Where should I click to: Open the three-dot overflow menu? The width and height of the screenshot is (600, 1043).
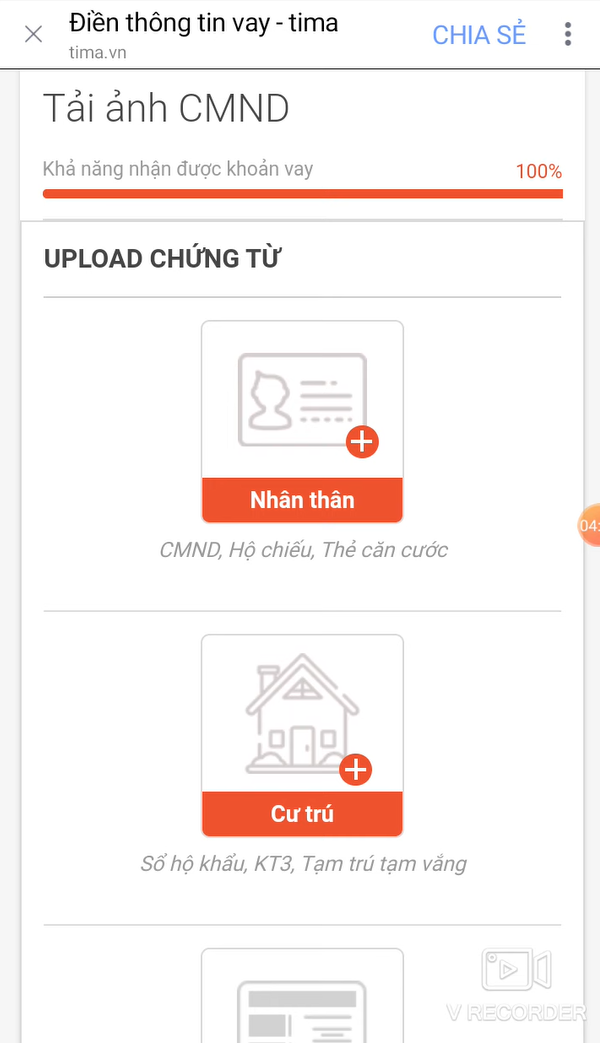(568, 35)
